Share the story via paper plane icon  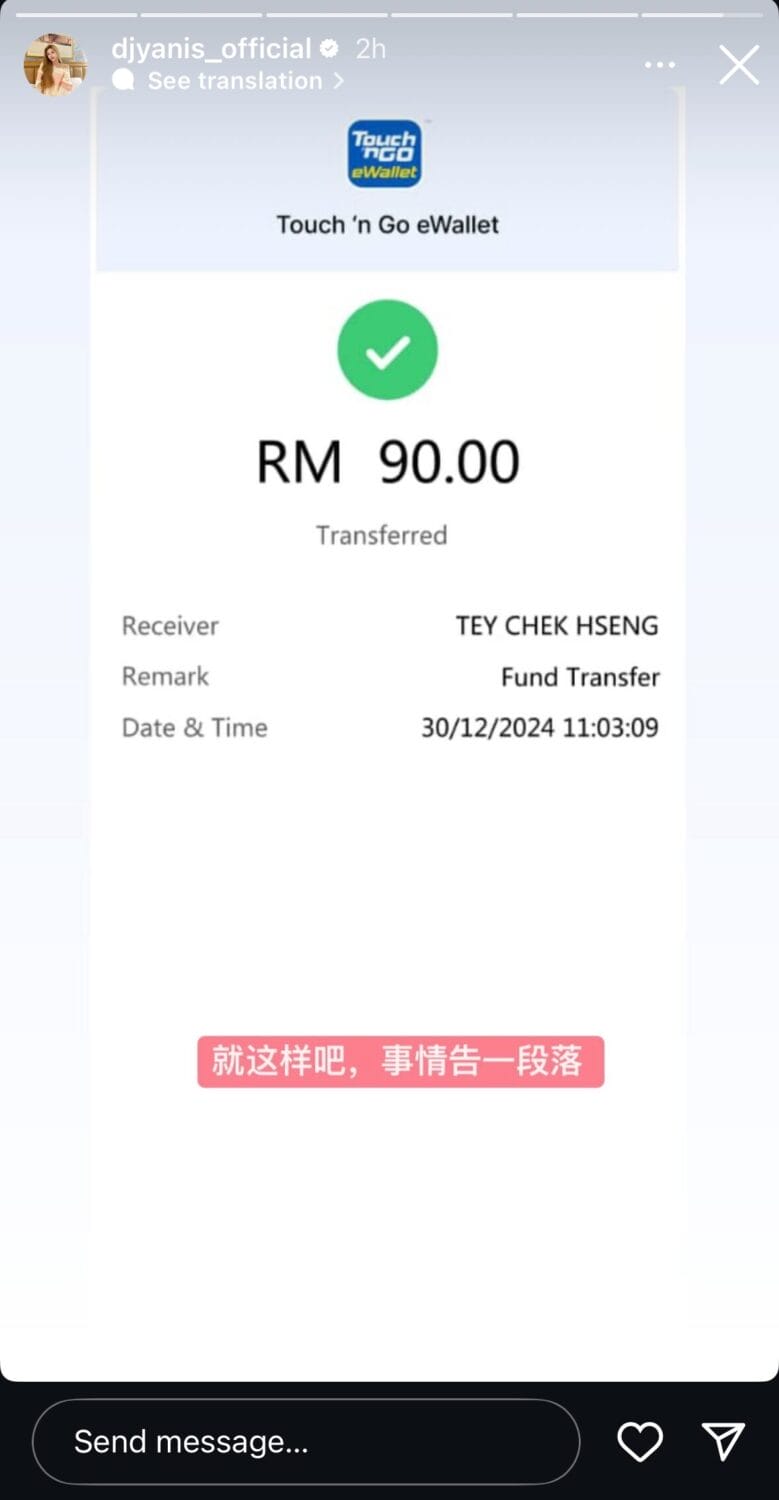[723, 1442]
